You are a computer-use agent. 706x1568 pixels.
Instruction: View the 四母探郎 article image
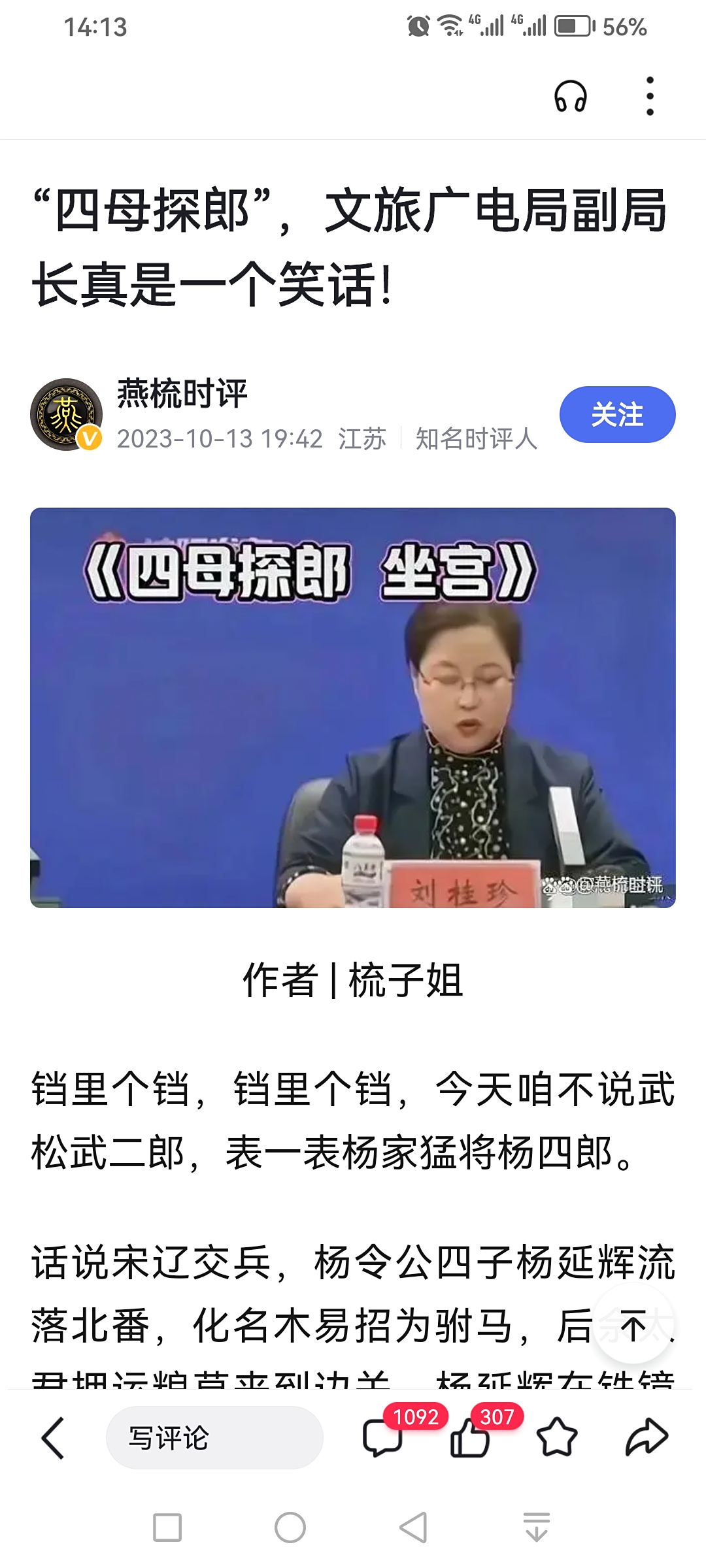coord(353,708)
